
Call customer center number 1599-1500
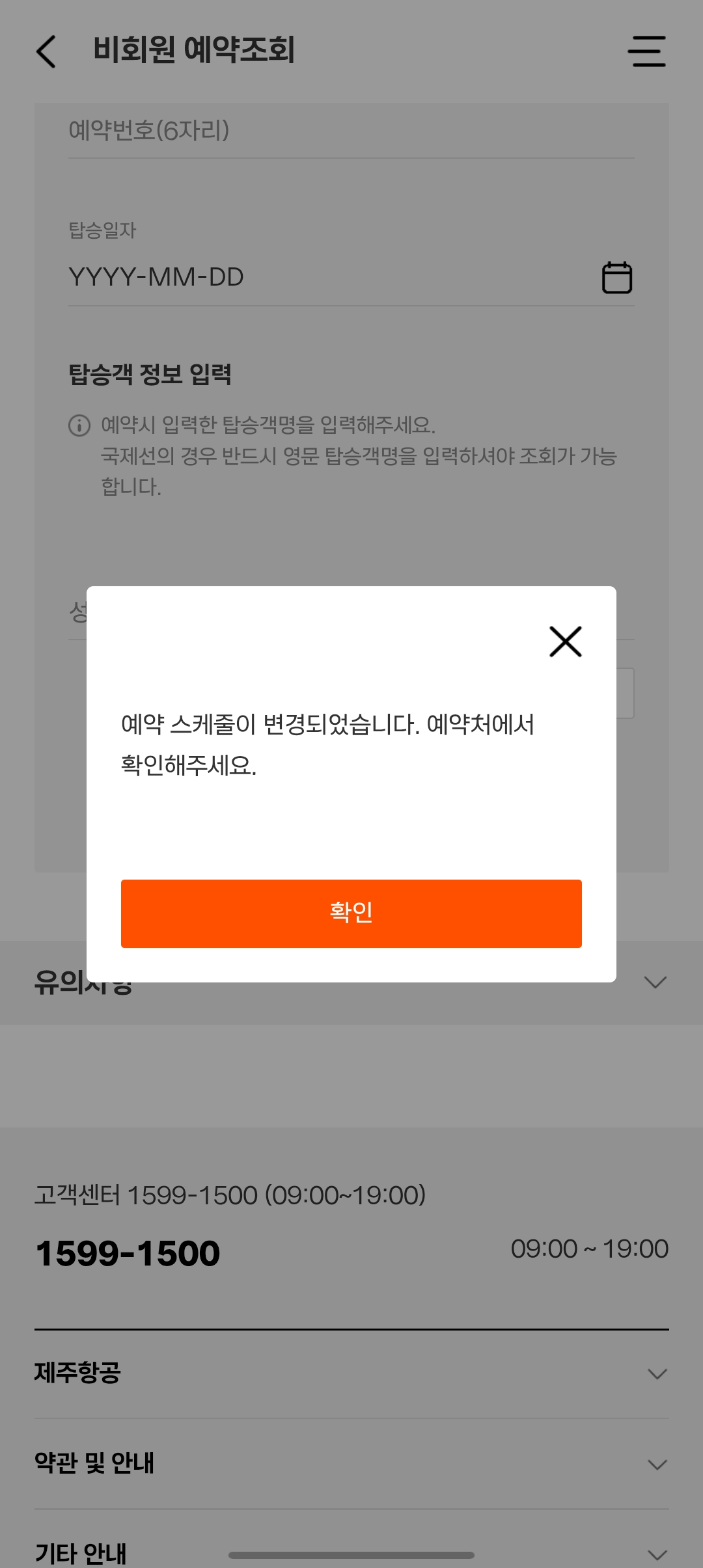tap(128, 1253)
